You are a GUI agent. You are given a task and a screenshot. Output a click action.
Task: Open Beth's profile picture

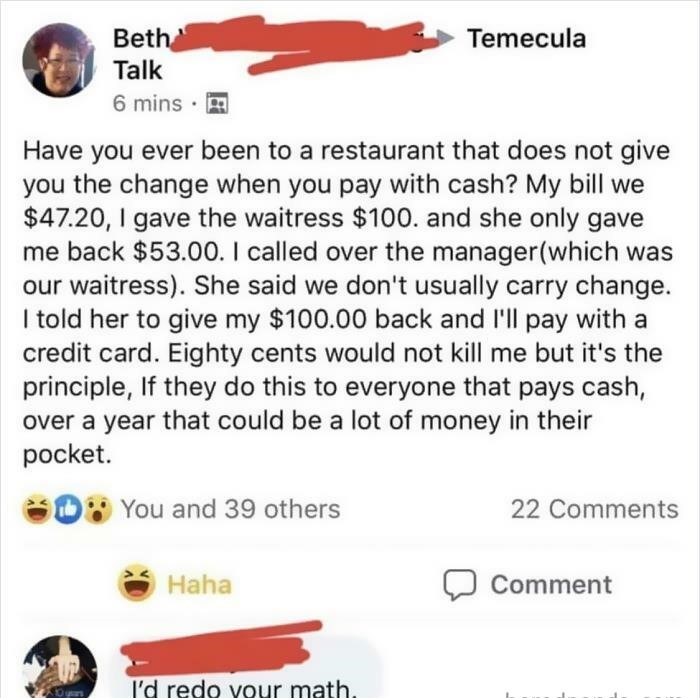(60, 60)
